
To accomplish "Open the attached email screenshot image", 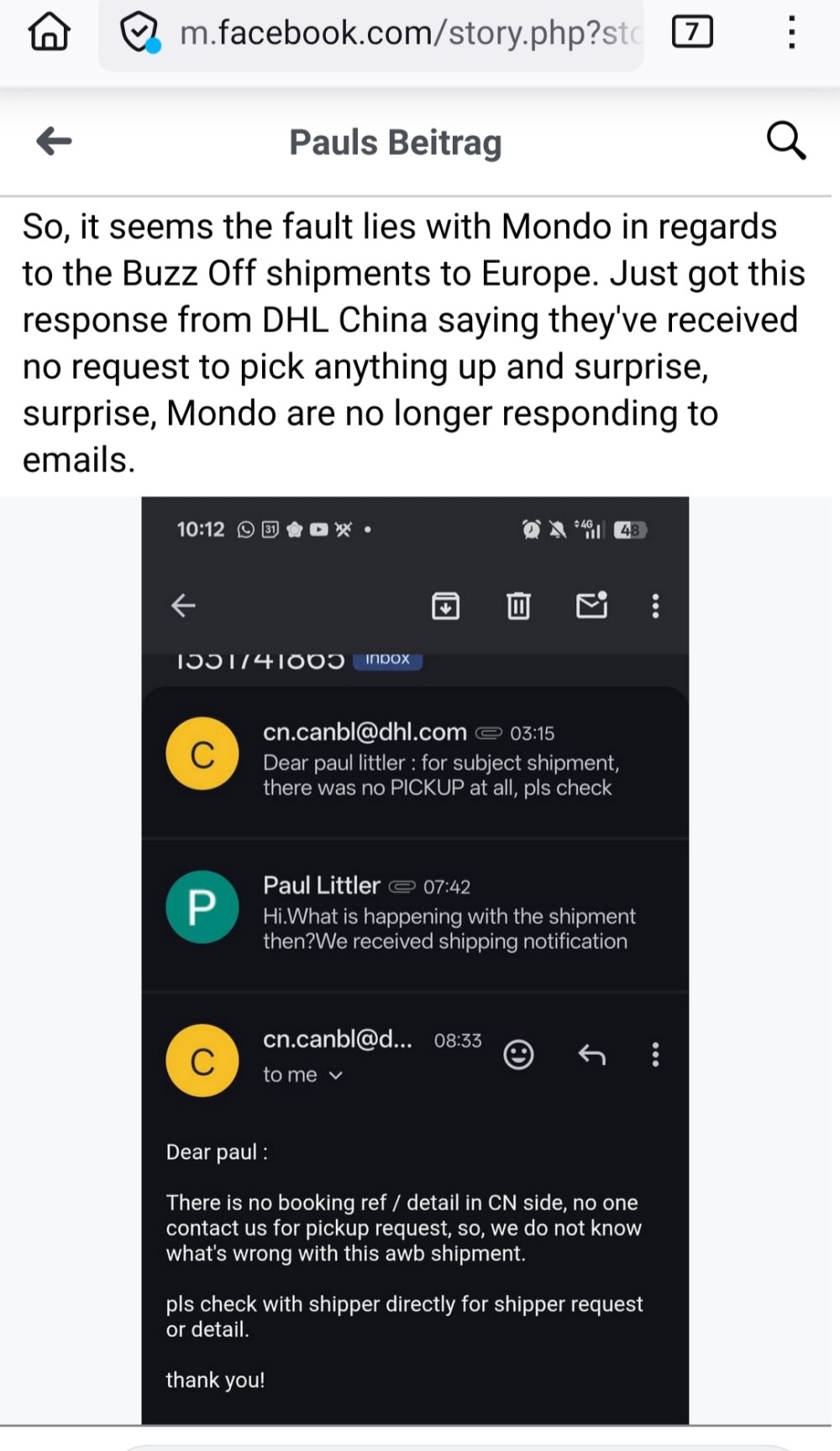I will [x=415, y=959].
